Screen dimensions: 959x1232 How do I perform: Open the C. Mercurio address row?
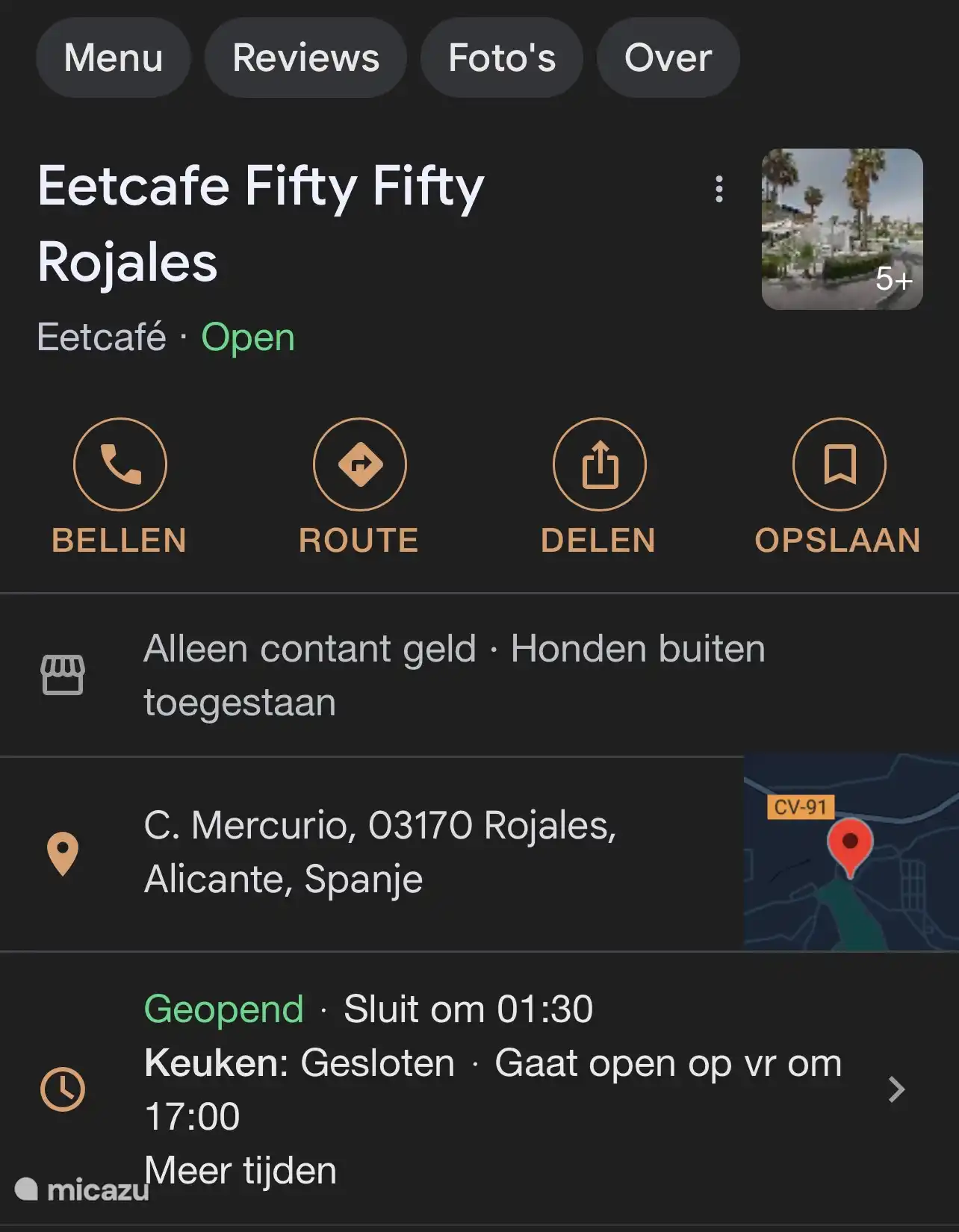pyautogui.click(x=379, y=853)
